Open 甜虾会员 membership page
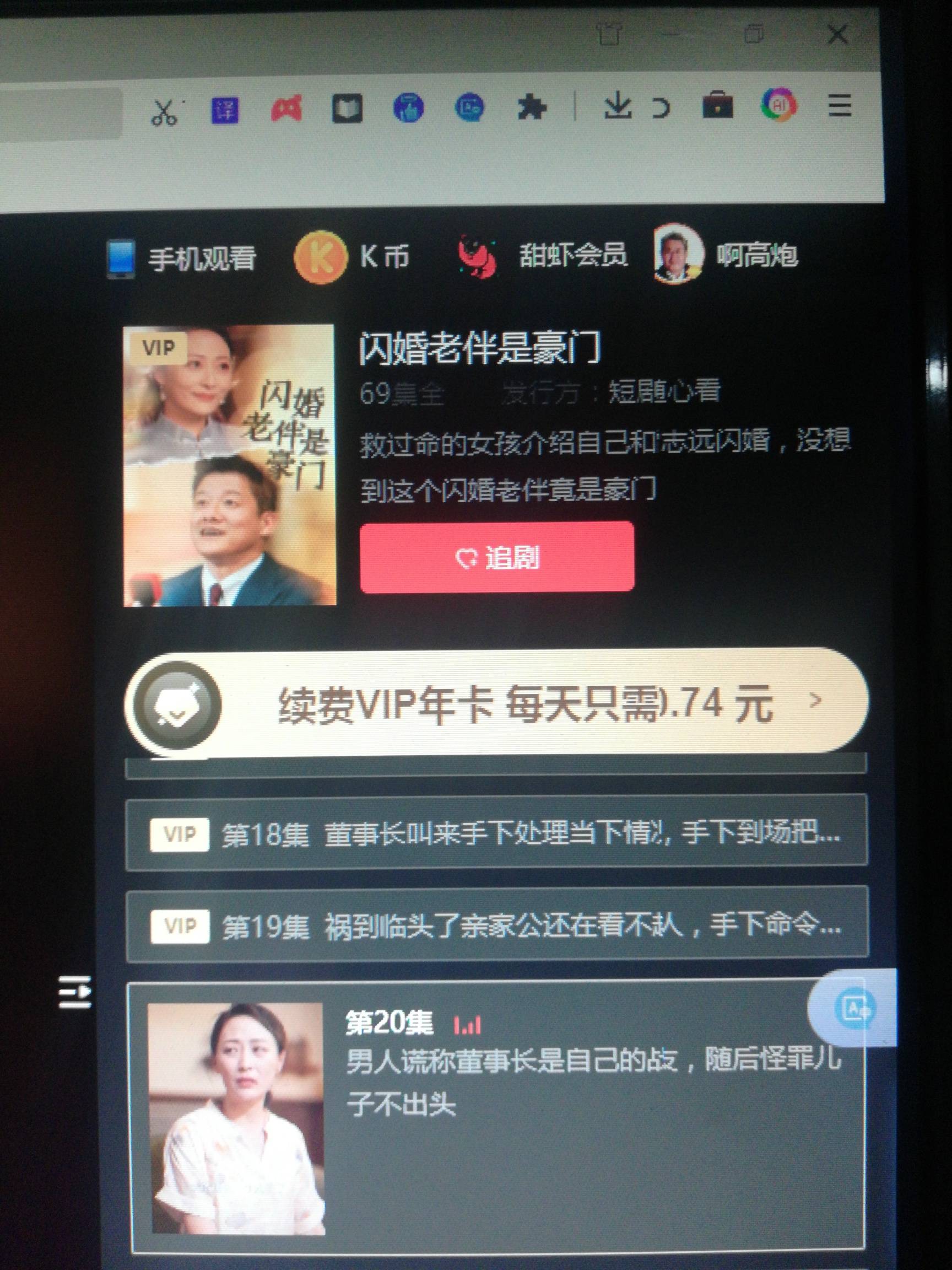The width and height of the screenshot is (952, 1270). pyautogui.click(x=542, y=256)
